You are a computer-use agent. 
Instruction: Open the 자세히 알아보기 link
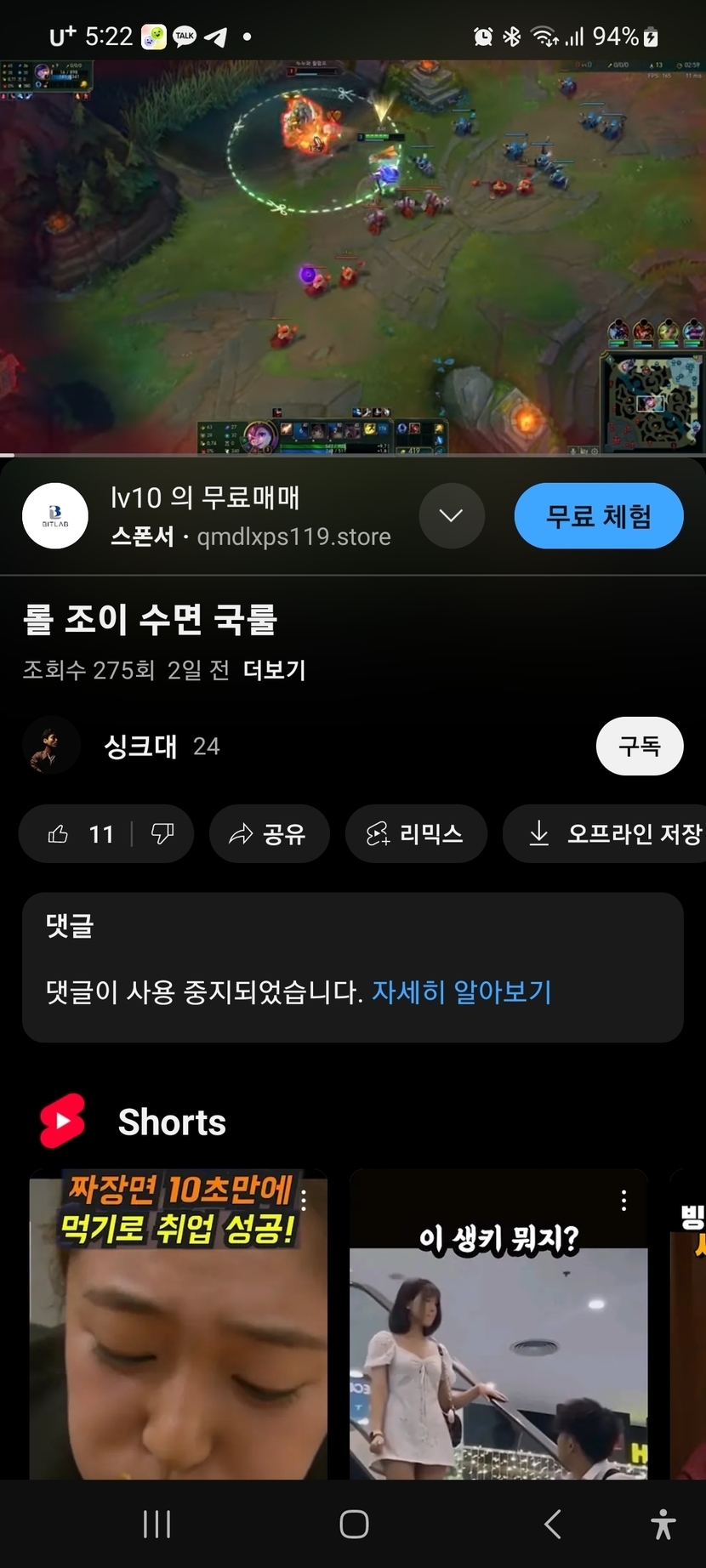(x=461, y=991)
